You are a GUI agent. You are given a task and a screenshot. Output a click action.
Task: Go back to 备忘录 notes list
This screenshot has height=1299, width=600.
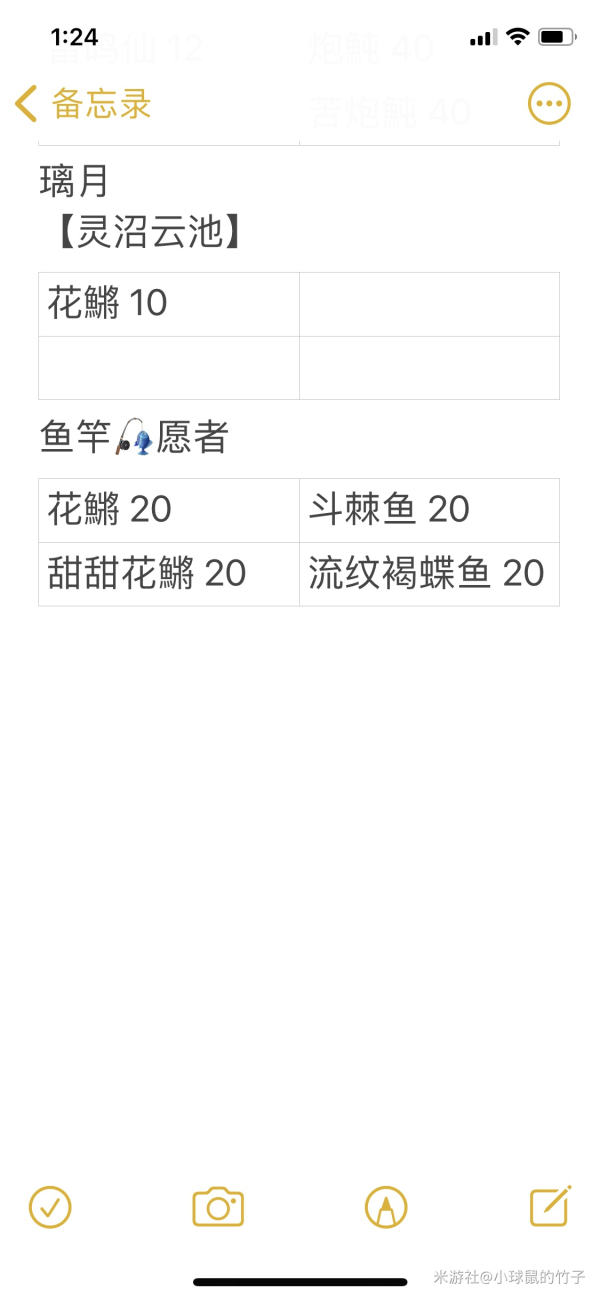84,103
